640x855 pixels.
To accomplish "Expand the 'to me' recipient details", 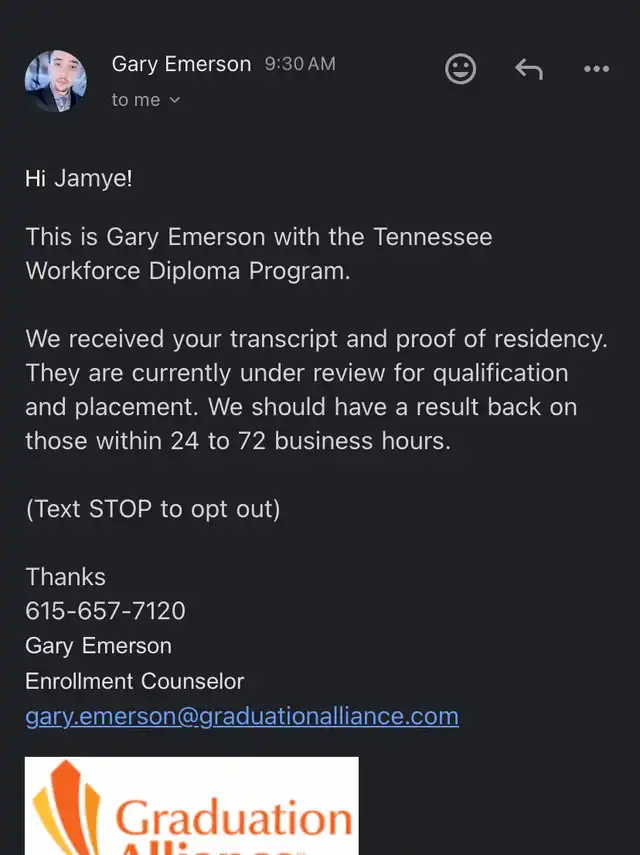I will (x=146, y=100).
